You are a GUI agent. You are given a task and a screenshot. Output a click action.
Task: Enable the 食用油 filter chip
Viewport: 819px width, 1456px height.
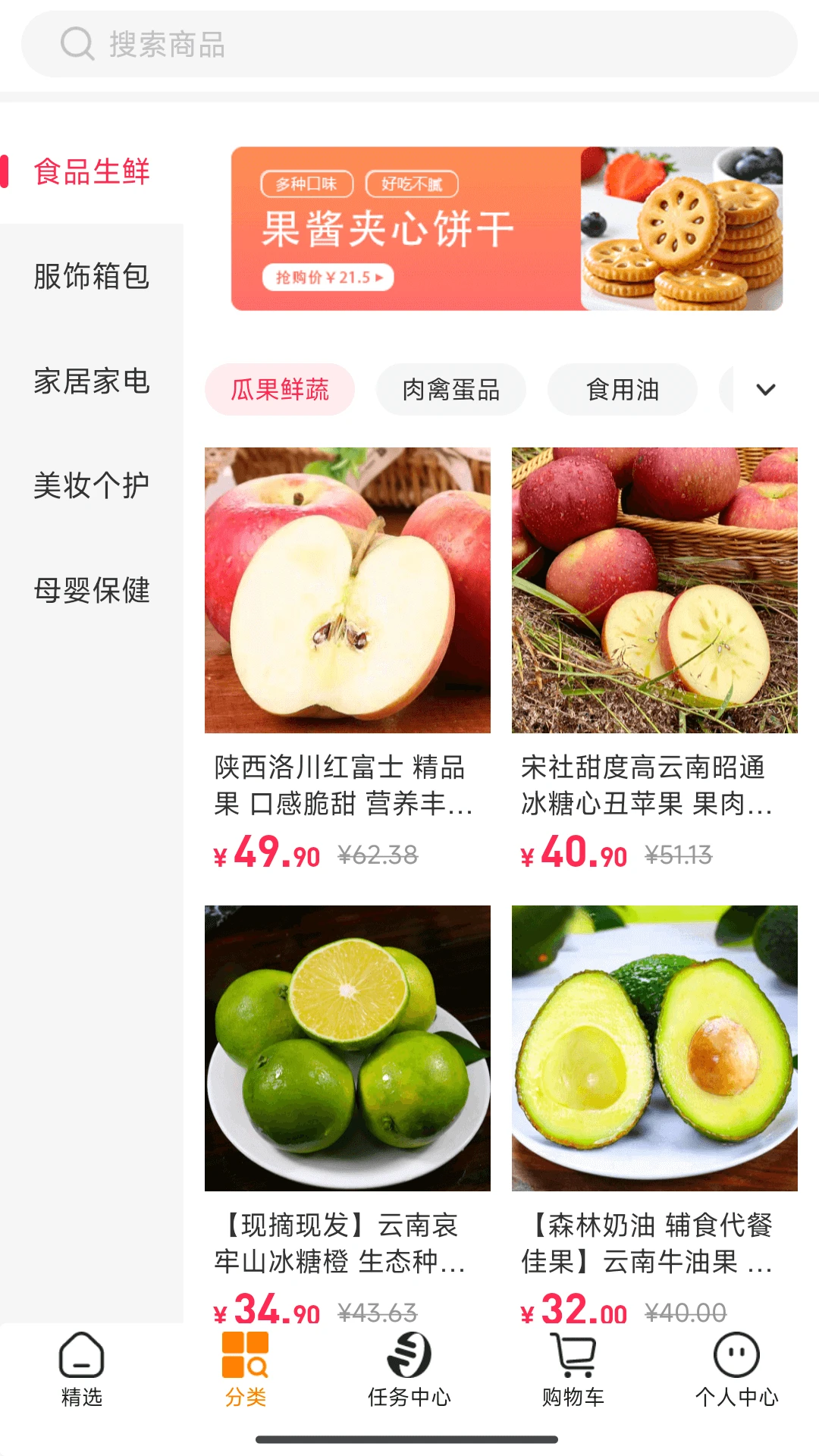622,389
